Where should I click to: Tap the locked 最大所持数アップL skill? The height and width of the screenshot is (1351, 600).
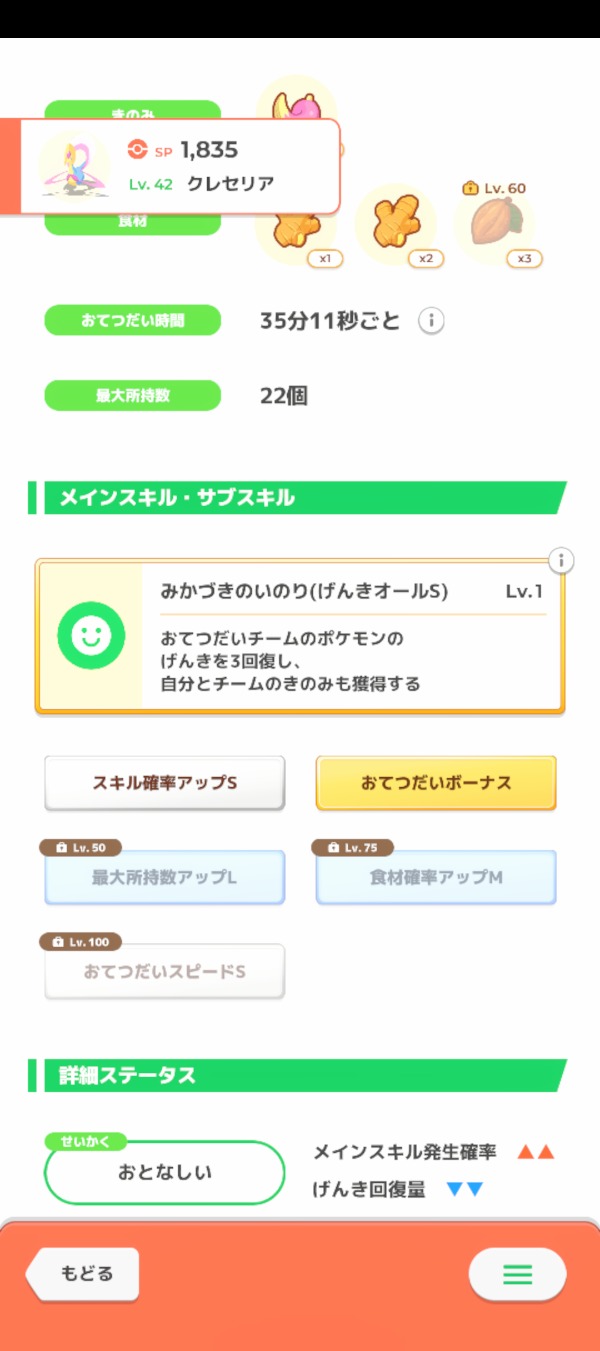[165, 878]
